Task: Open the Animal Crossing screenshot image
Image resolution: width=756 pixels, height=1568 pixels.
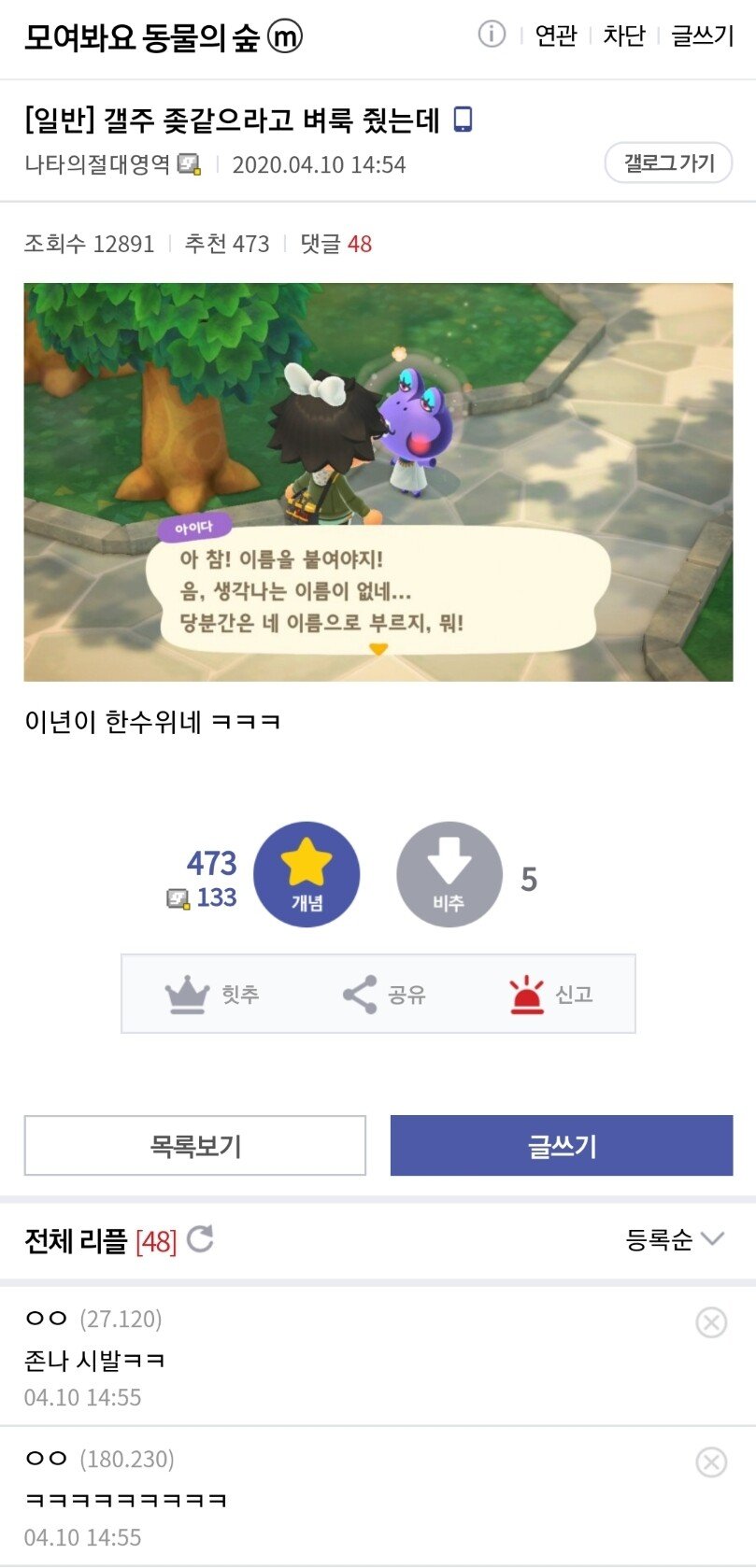Action: pyautogui.click(x=378, y=482)
